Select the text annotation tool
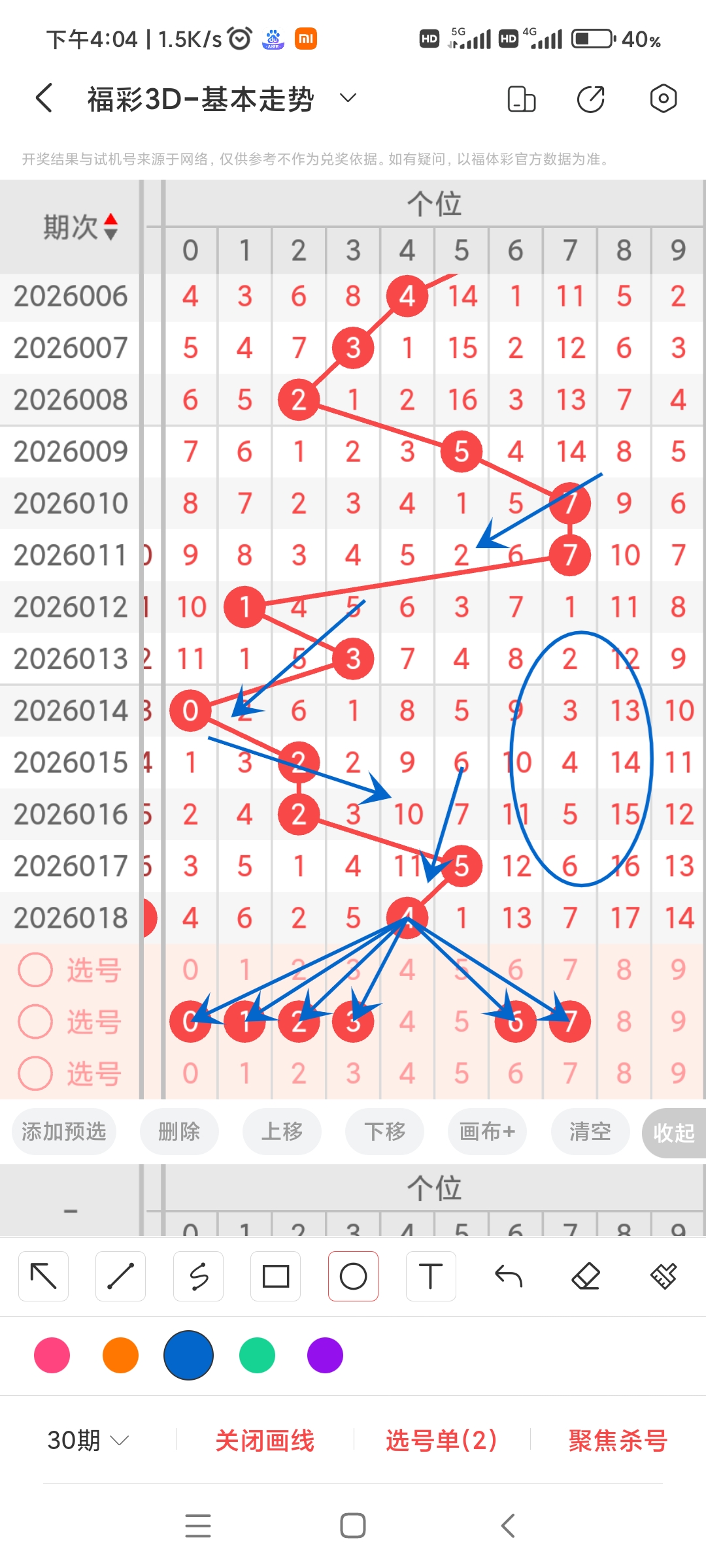The image size is (706, 1568). [x=430, y=1275]
